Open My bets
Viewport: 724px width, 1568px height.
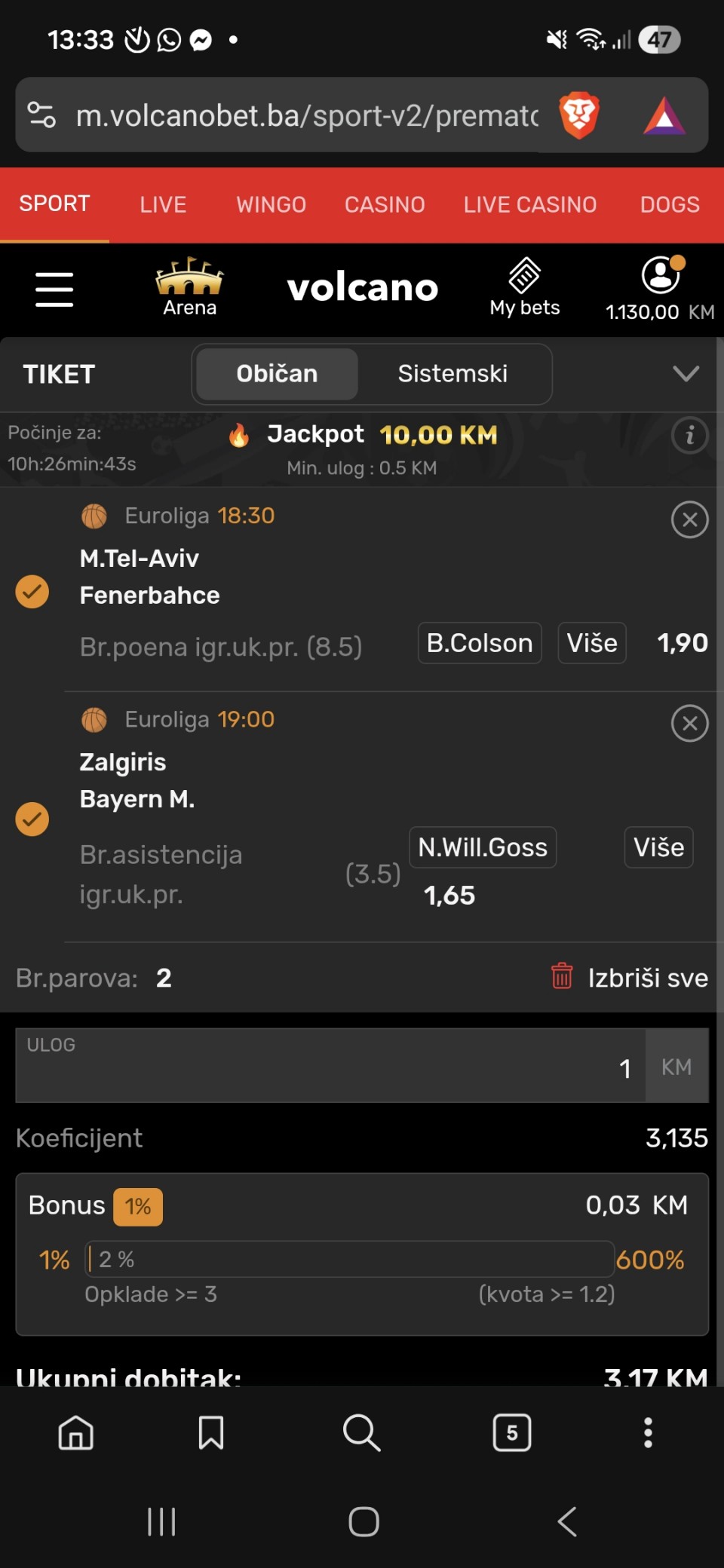(525, 288)
